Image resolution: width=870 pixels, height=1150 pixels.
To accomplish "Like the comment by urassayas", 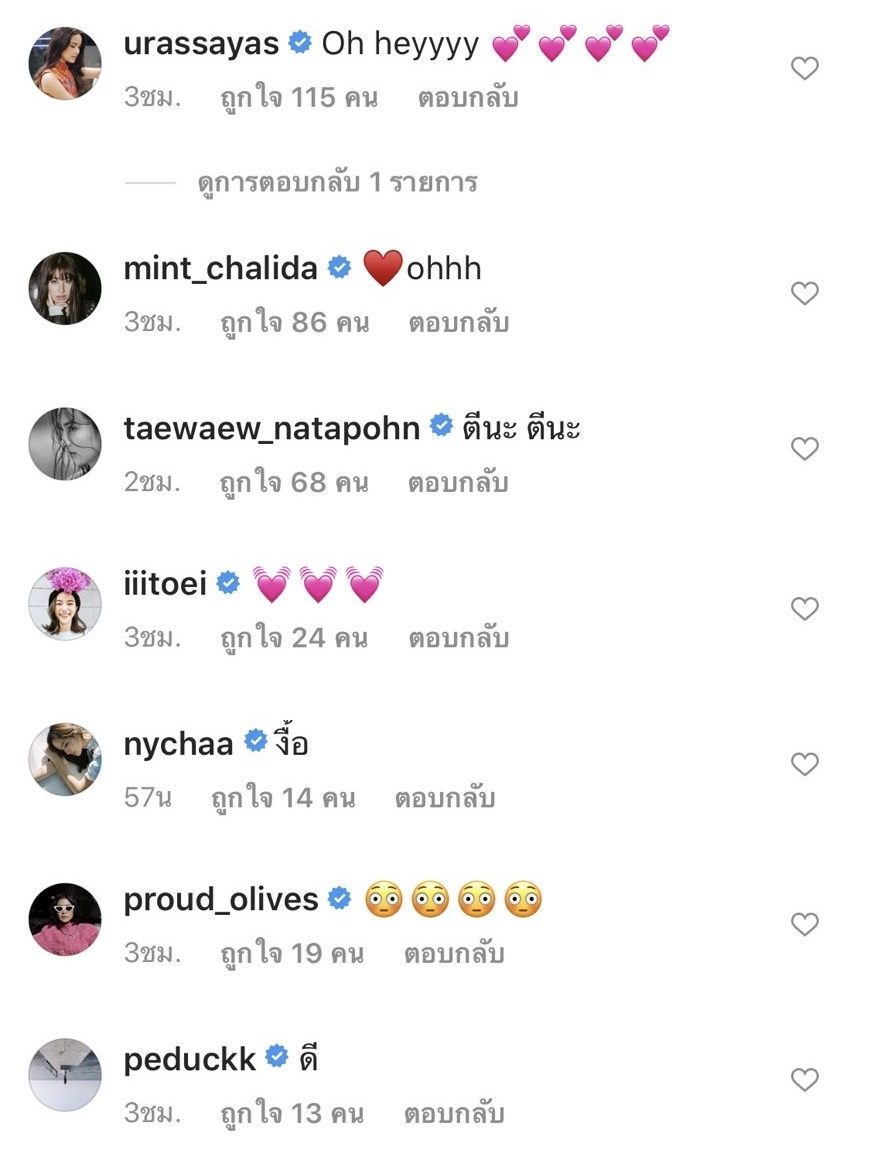I will point(804,69).
